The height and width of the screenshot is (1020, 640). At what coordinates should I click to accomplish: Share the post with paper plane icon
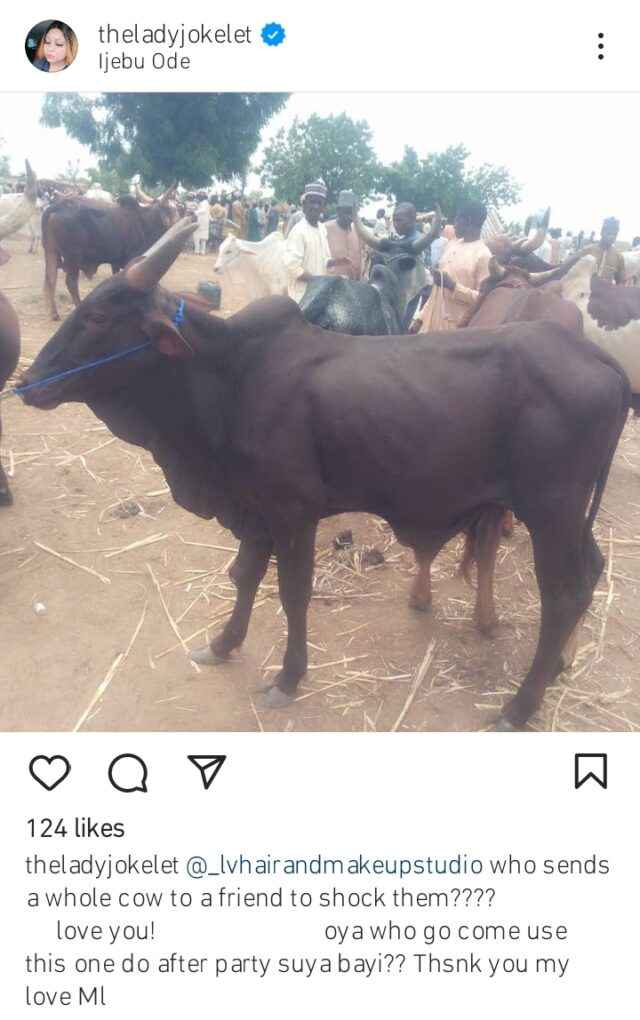207,772
